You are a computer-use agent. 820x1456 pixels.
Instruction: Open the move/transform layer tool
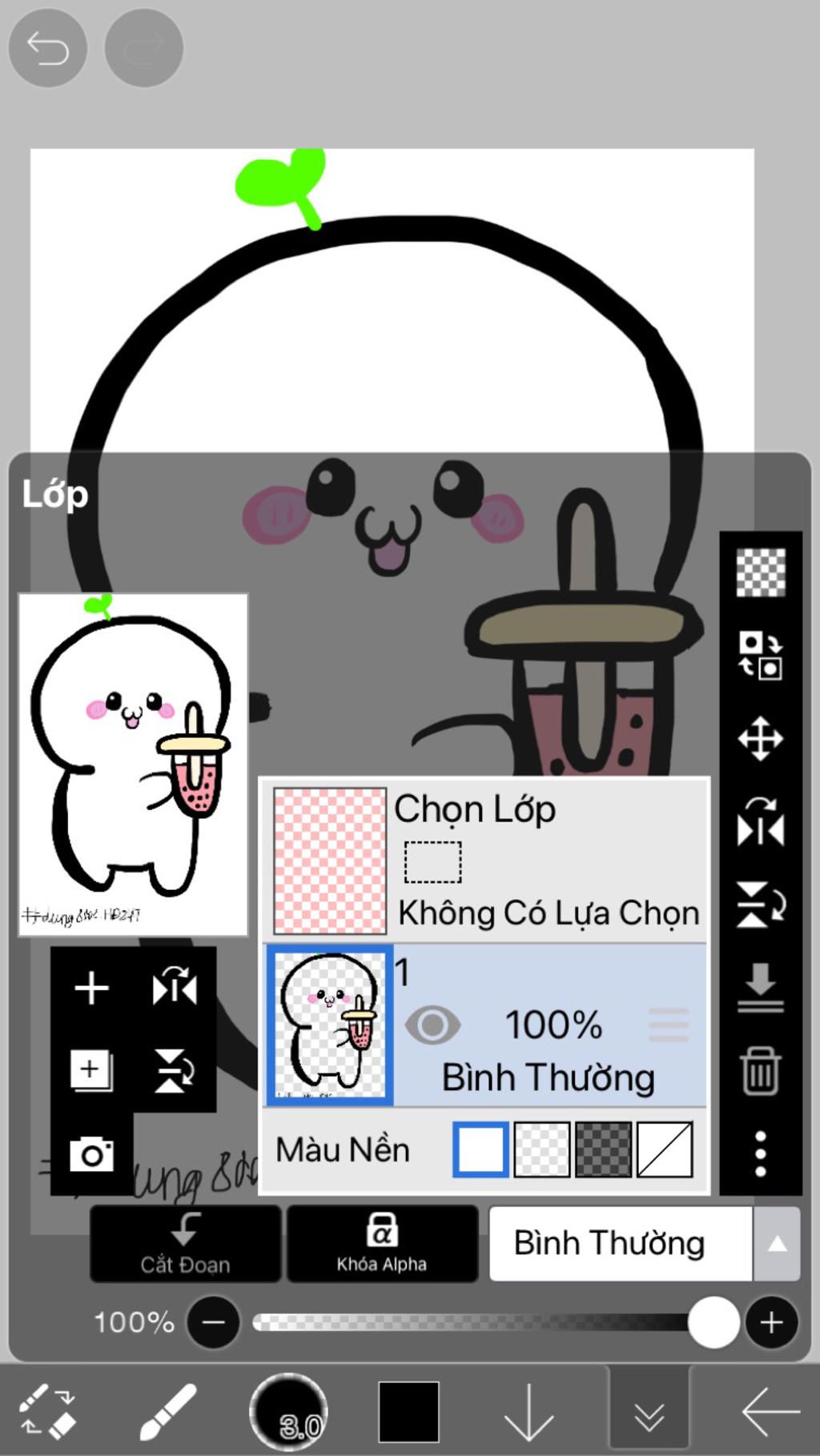(x=760, y=738)
